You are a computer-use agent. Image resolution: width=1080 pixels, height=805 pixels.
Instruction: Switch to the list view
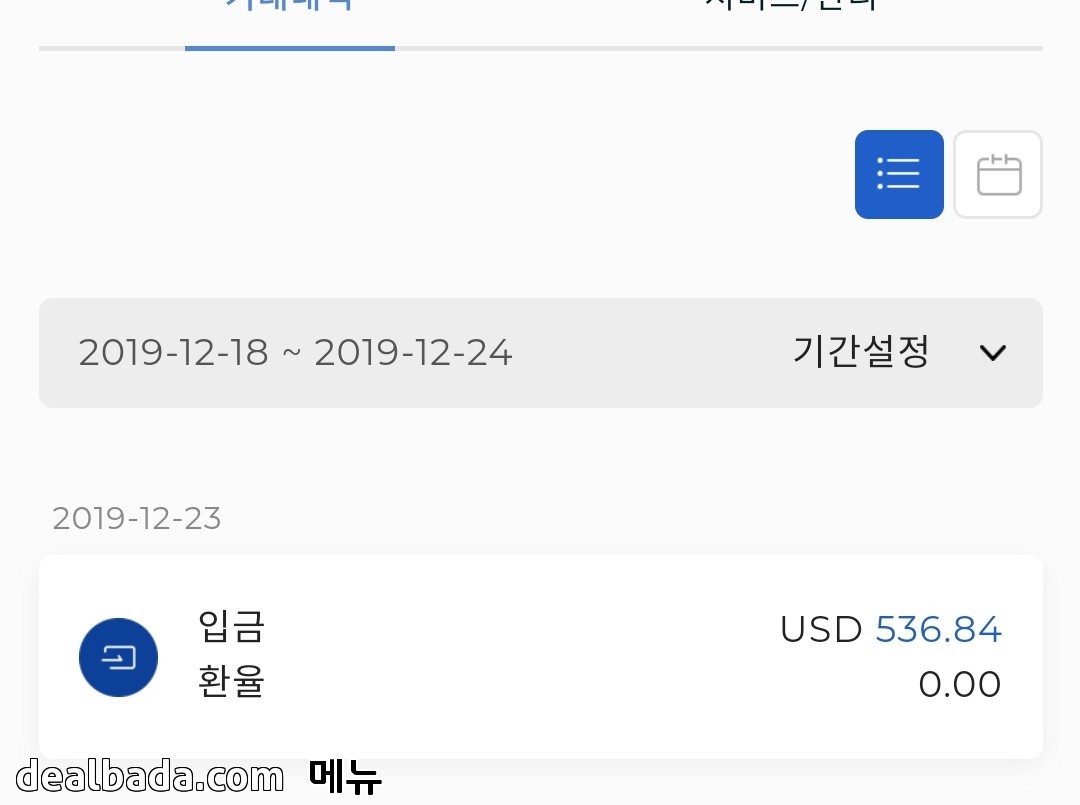[x=898, y=174]
